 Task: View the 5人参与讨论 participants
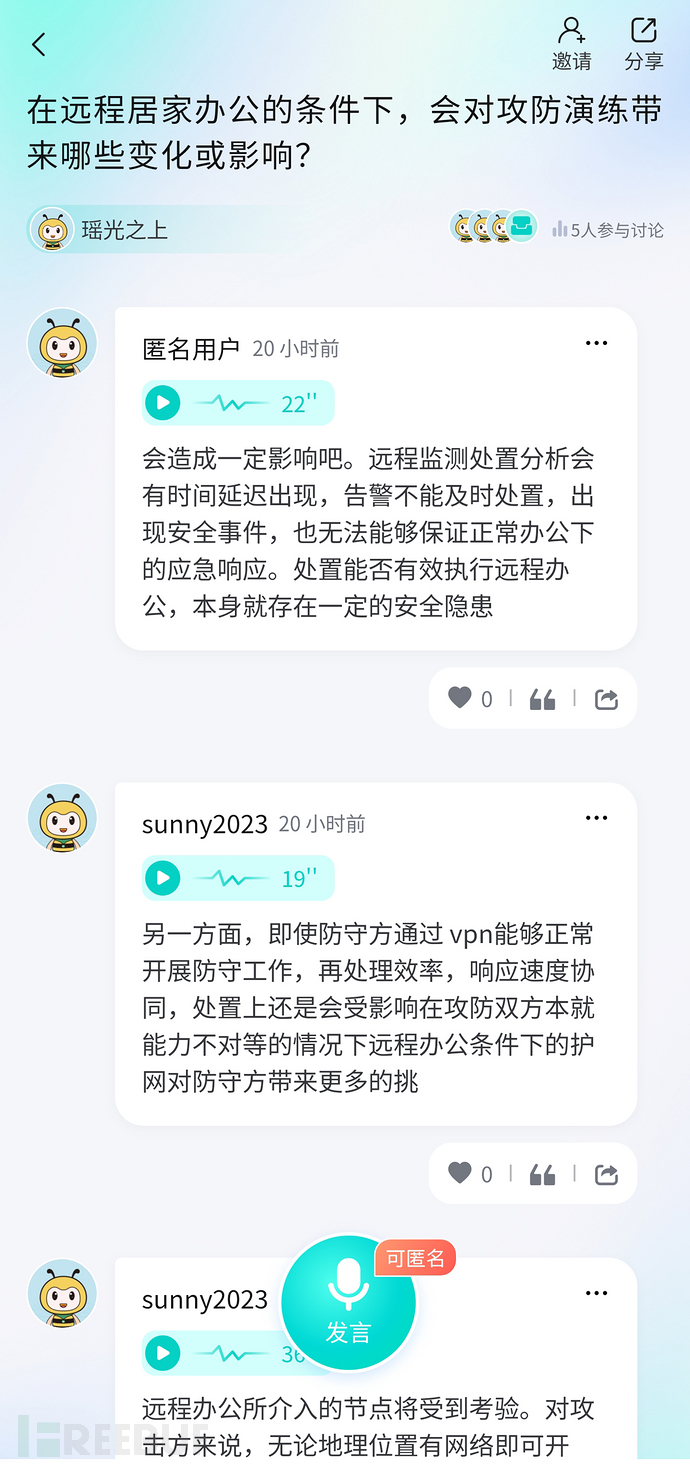tap(607, 230)
